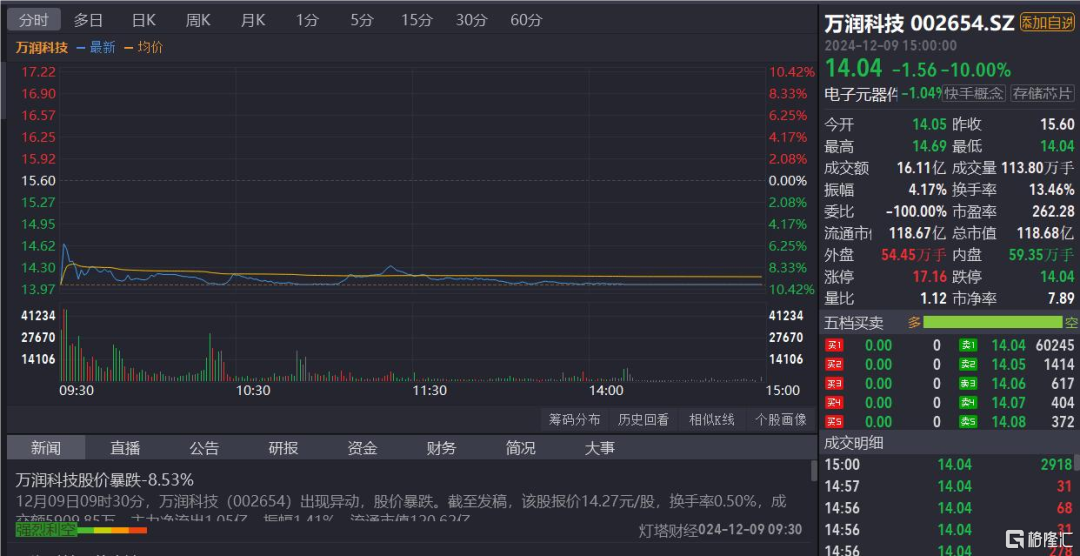Open the 公告 tab
This screenshot has width=1080, height=556.
coord(204,448)
